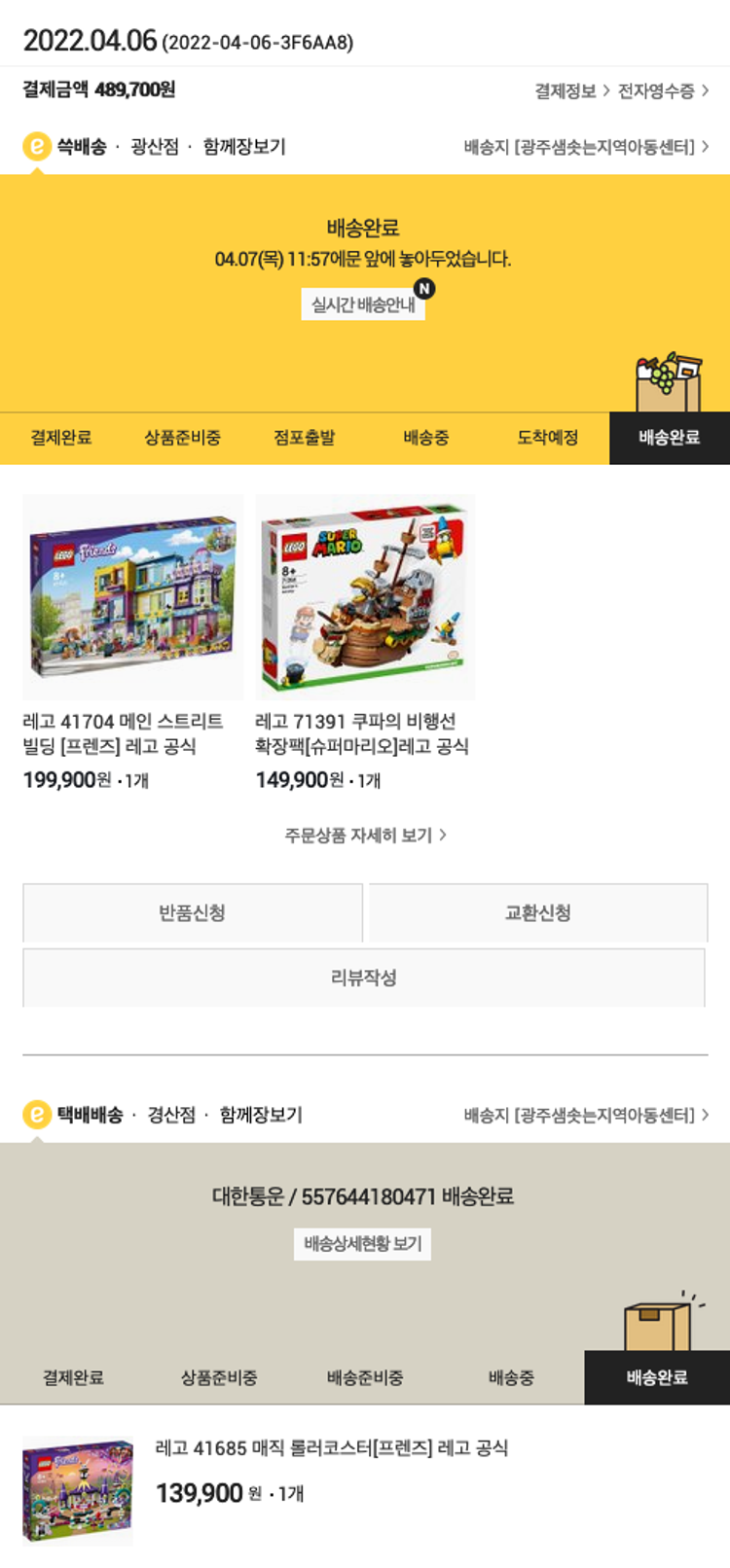Screen dimensions: 730x1568
Task: Open 레고 41685 매직 롤러코스터 product
Action: pyautogui.click(x=331, y=1447)
